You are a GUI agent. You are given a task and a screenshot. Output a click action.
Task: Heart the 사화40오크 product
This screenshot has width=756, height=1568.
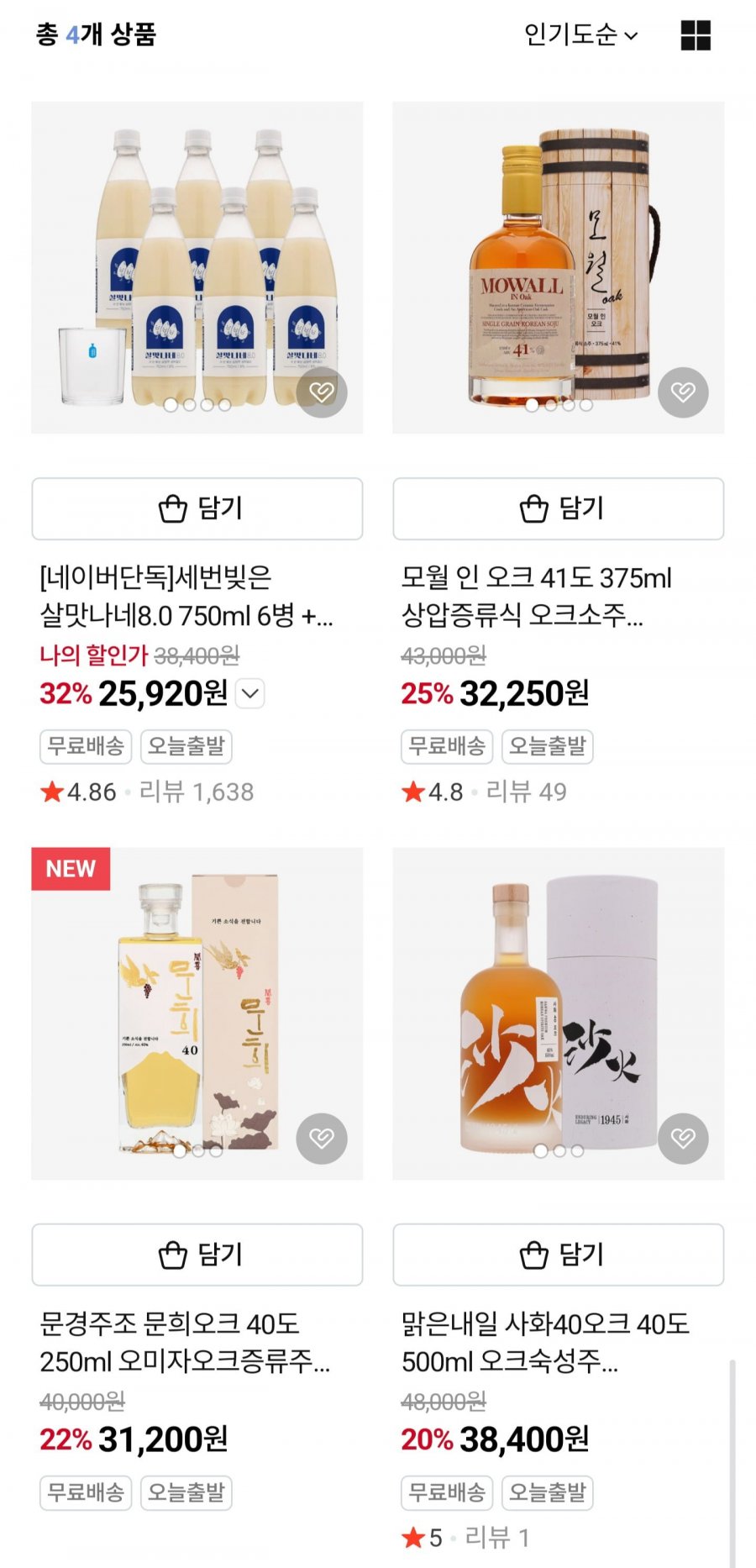pos(683,1138)
